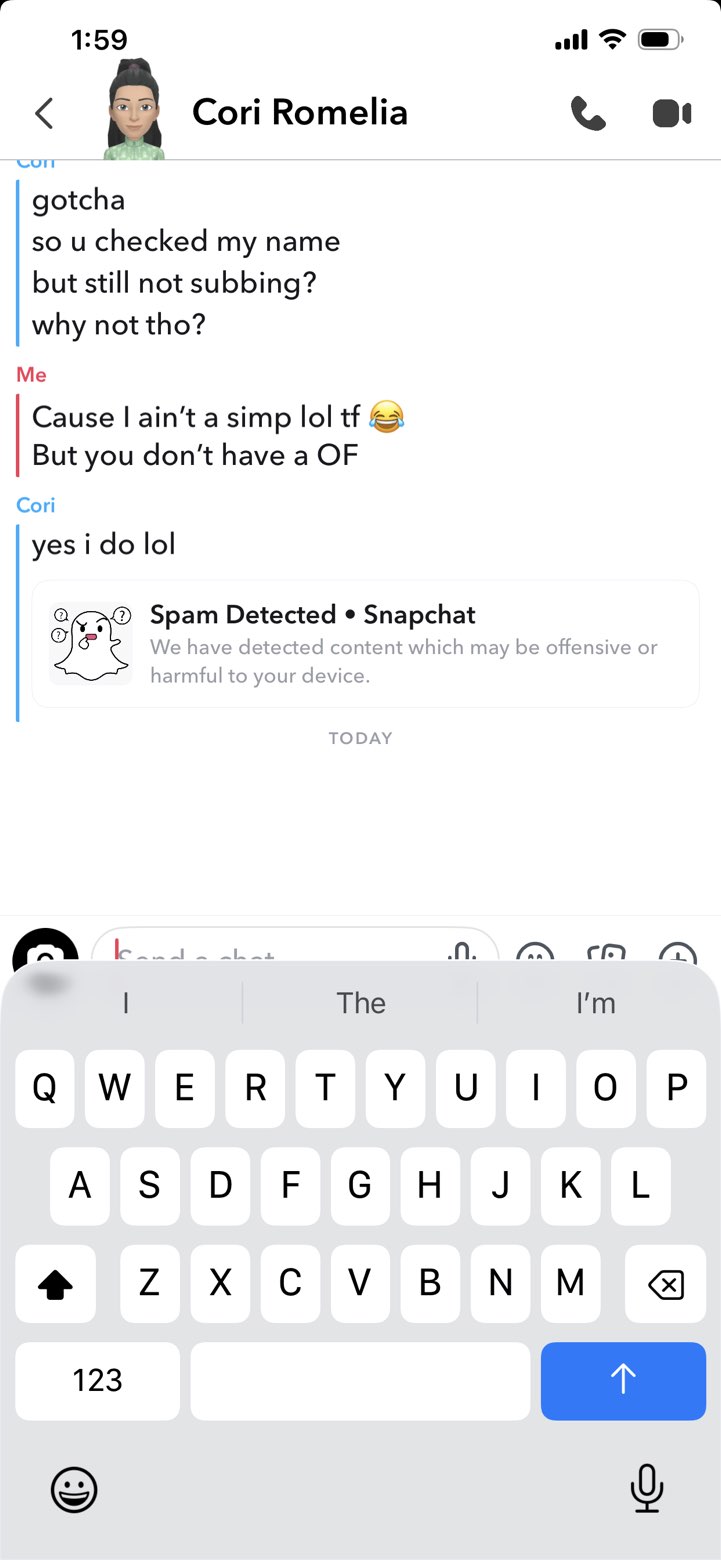Choose the "The" keyboard suggestion
721x1560 pixels.
pos(361,1003)
